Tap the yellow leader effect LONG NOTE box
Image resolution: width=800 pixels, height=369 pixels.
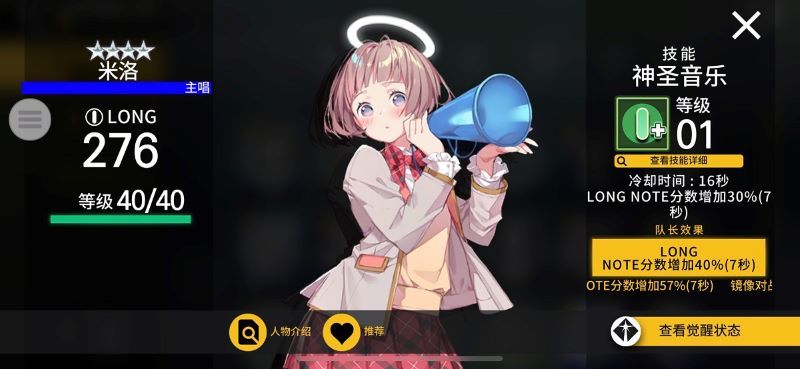(x=679, y=258)
